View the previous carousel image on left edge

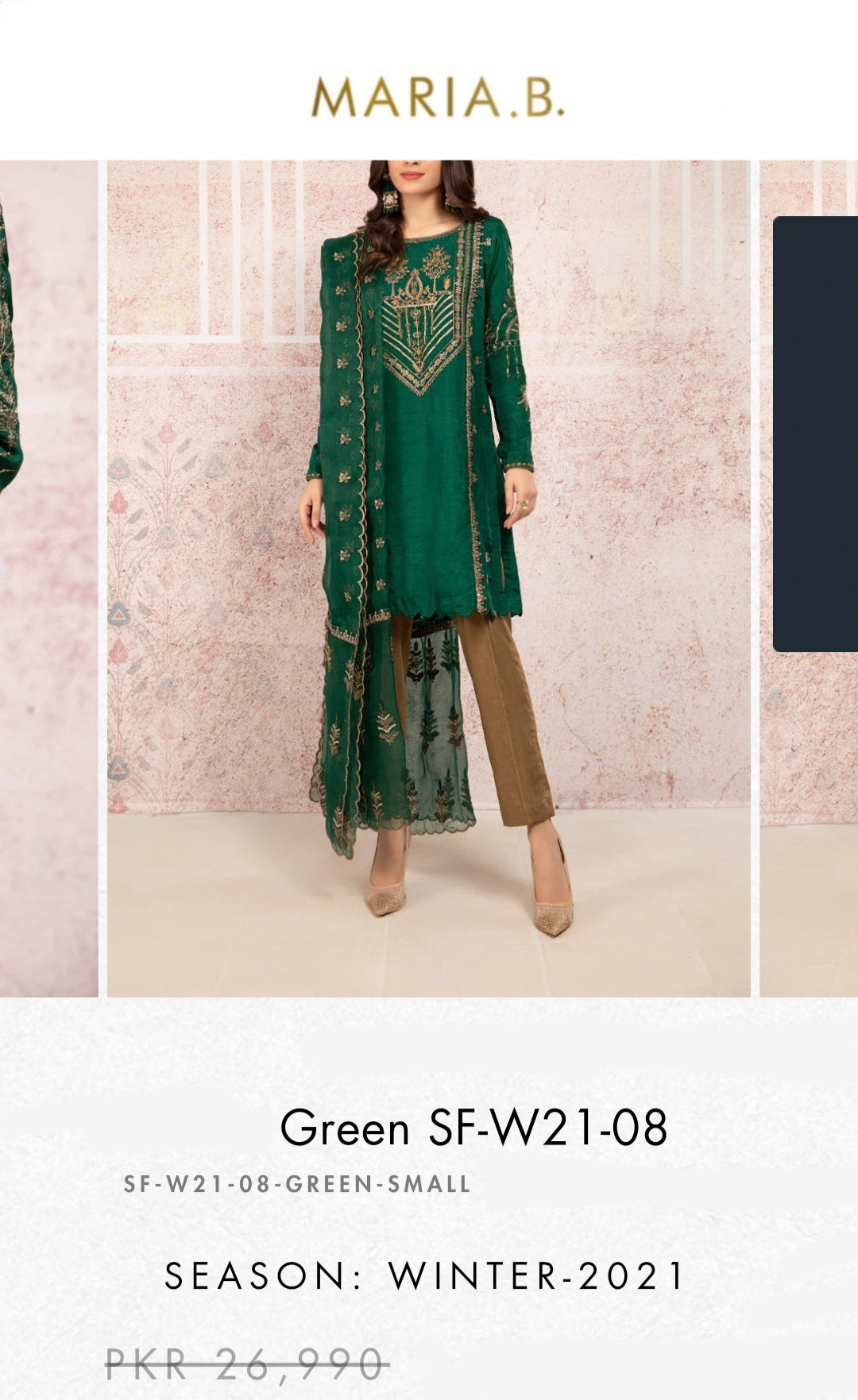coord(48,578)
